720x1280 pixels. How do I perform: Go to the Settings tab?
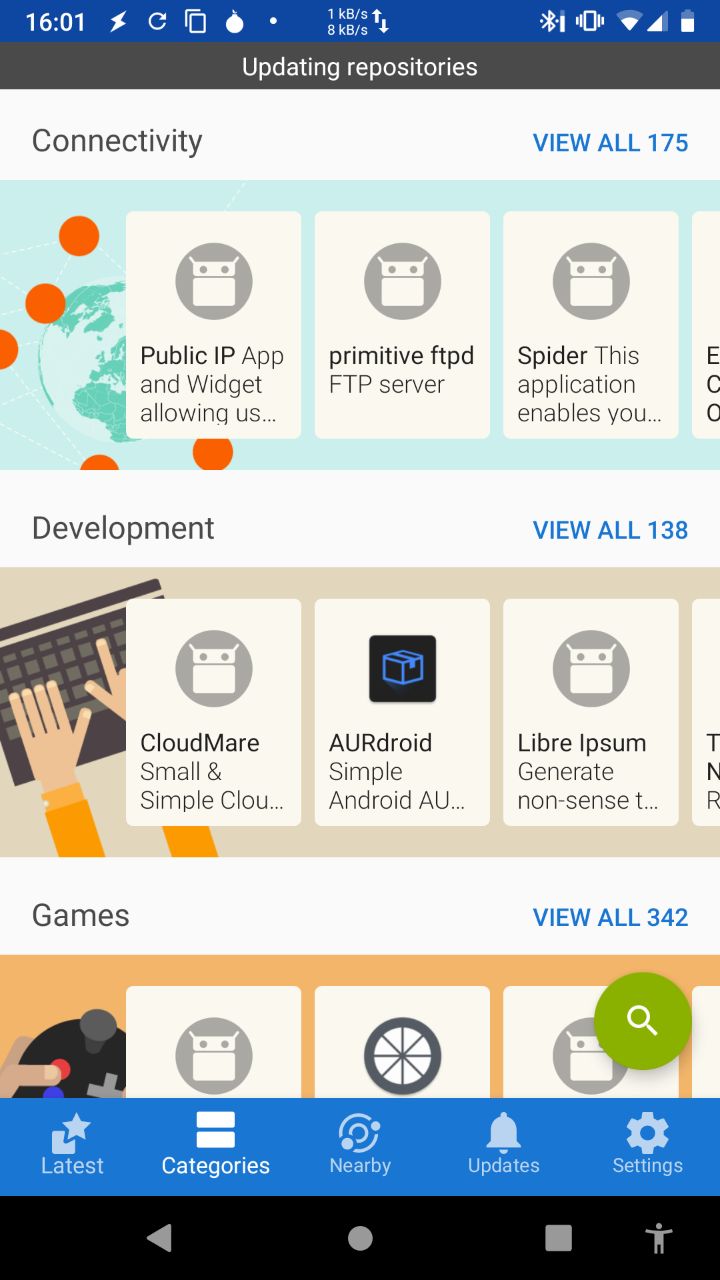click(647, 1146)
